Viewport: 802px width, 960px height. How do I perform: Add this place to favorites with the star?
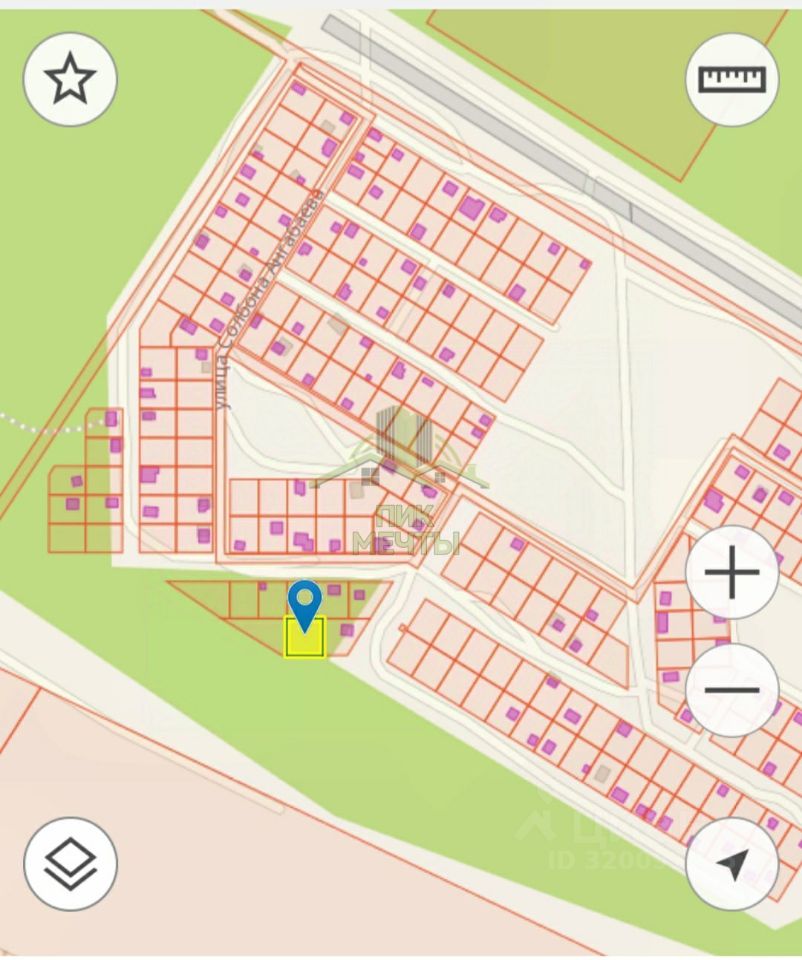70,79
